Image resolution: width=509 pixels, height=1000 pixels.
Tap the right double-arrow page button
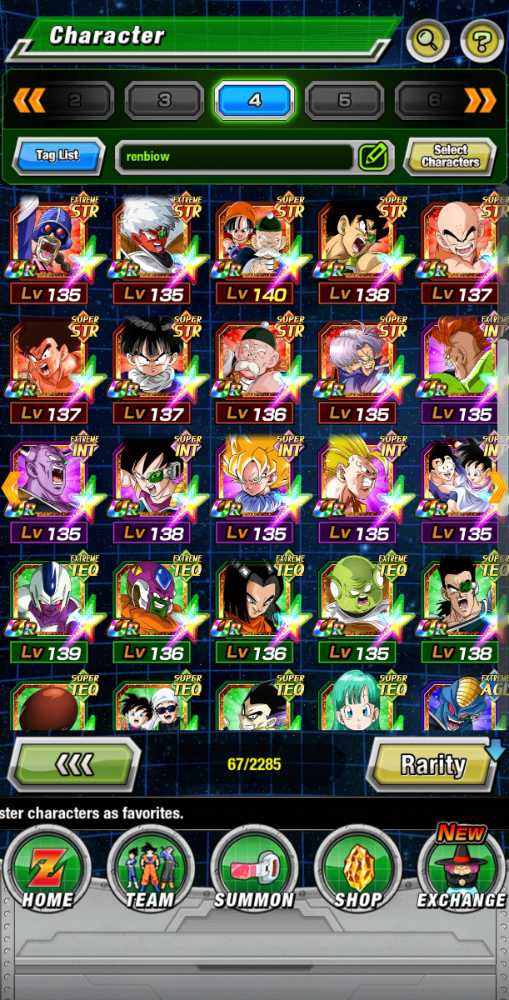(x=480, y=100)
